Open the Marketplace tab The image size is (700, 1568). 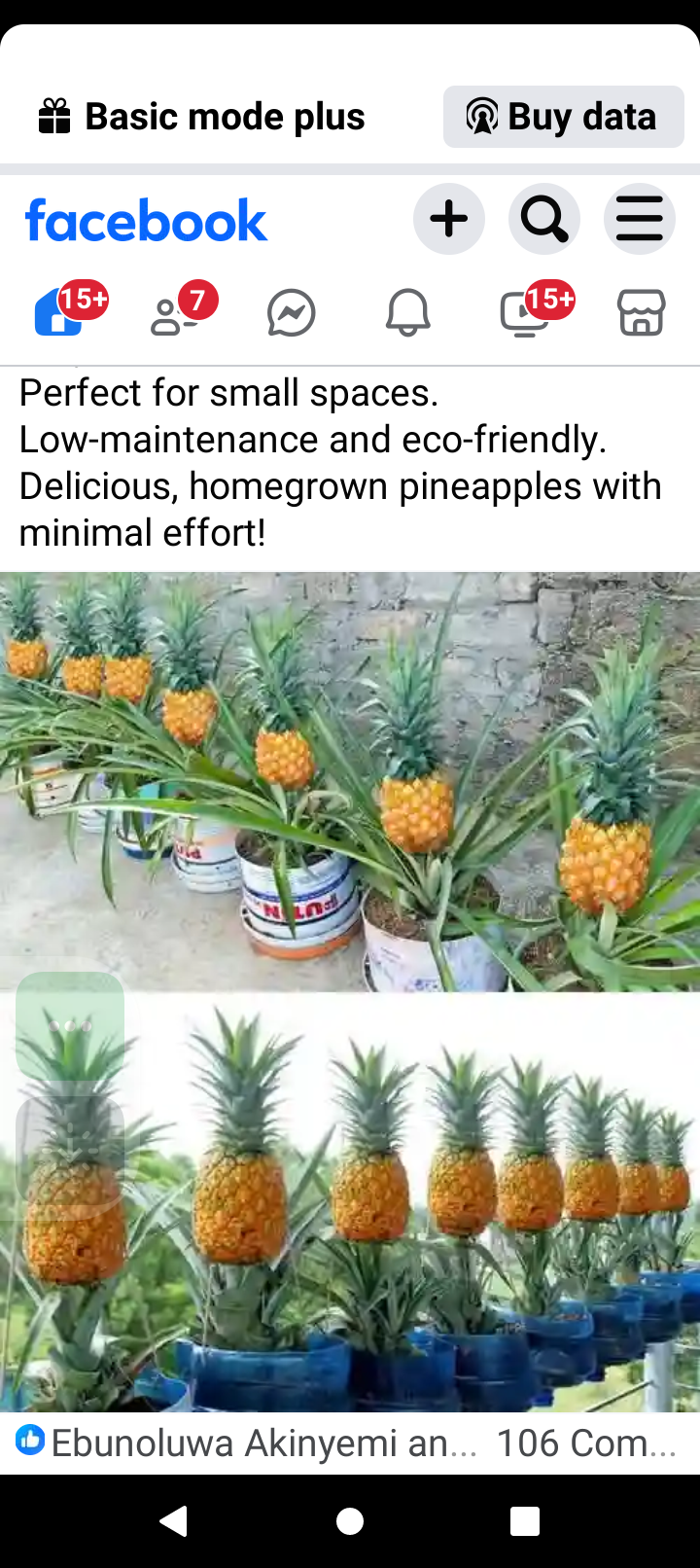coord(642,313)
